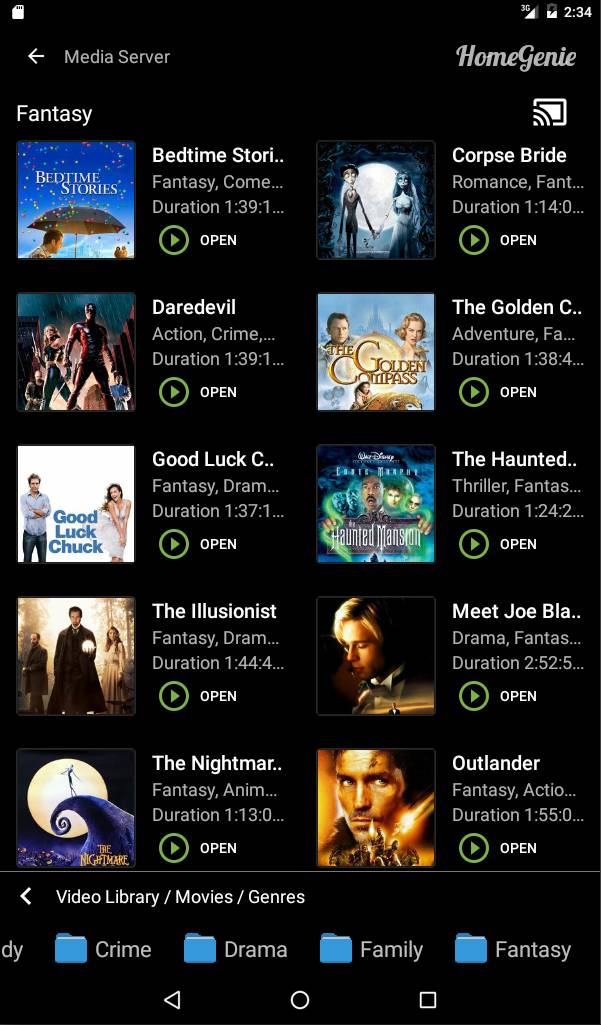The image size is (601, 1025).
Task: Go to the system home screen
Action: tap(300, 1000)
